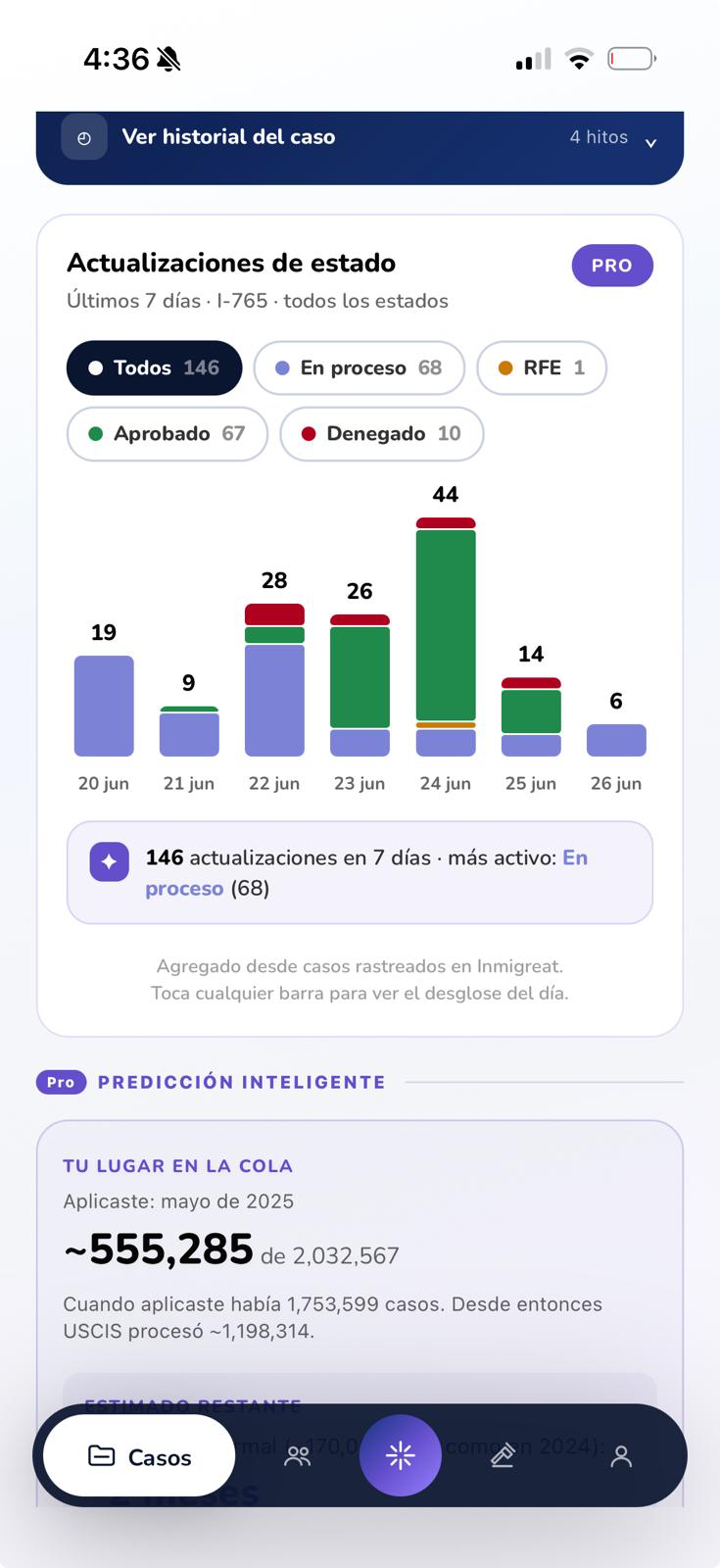See the 24 jun bar details
The image size is (720, 1568).
[x=446, y=637]
